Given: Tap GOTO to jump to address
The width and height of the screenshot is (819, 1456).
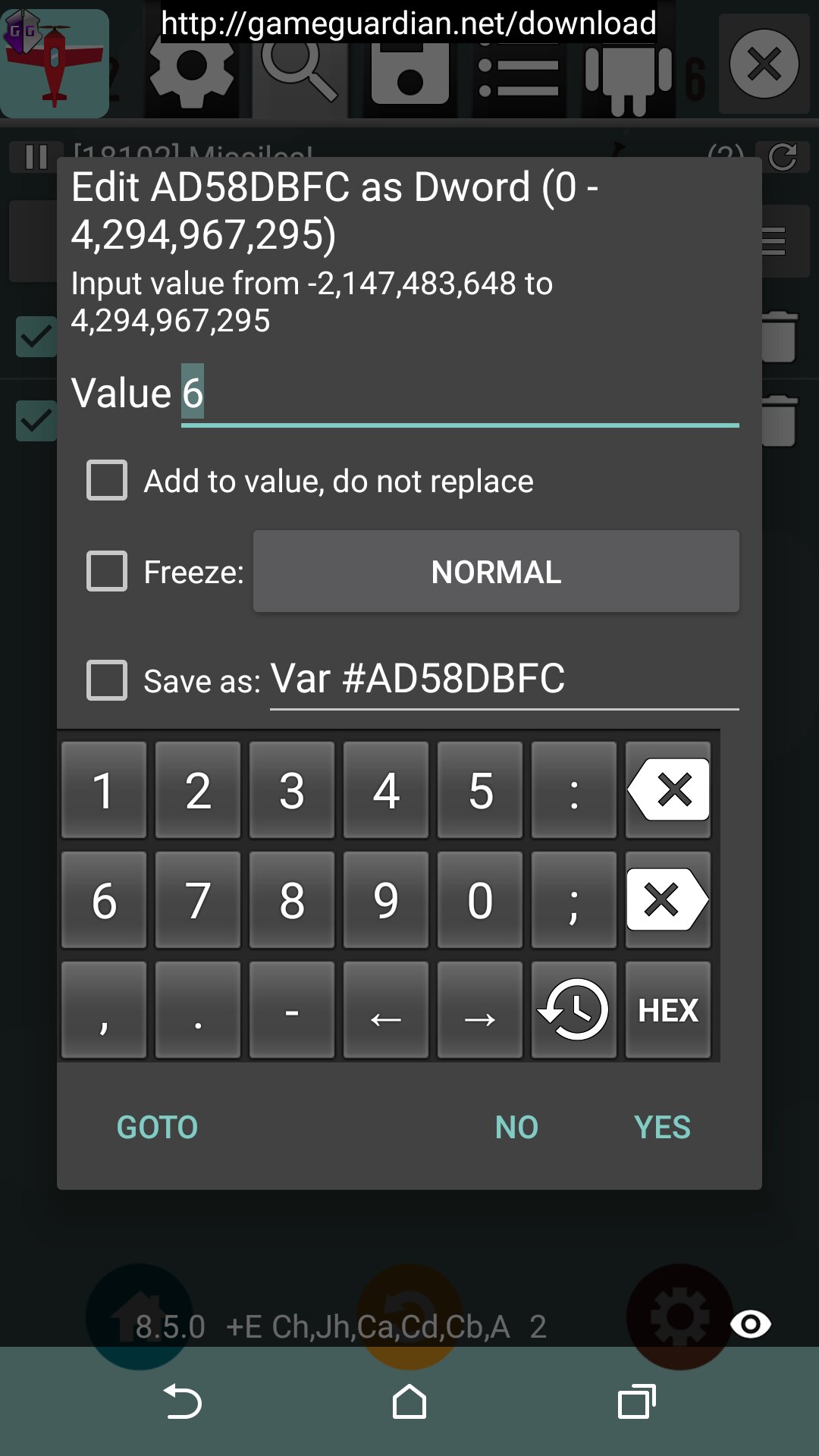Looking at the screenshot, I should (157, 1127).
